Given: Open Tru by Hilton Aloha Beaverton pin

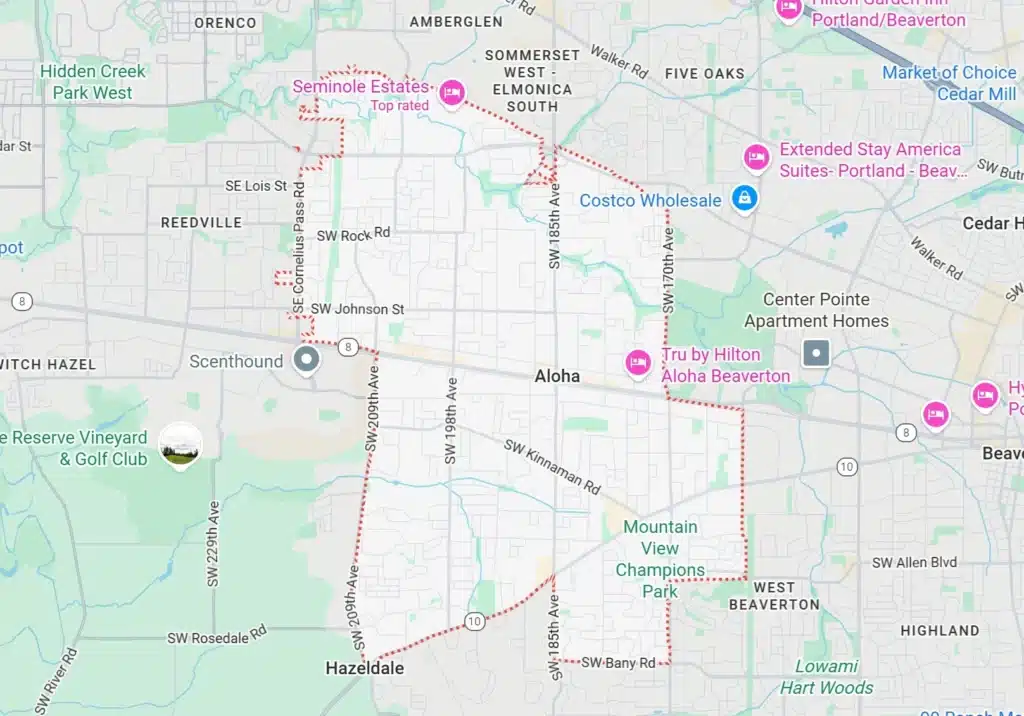Looking at the screenshot, I should (638, 363).
